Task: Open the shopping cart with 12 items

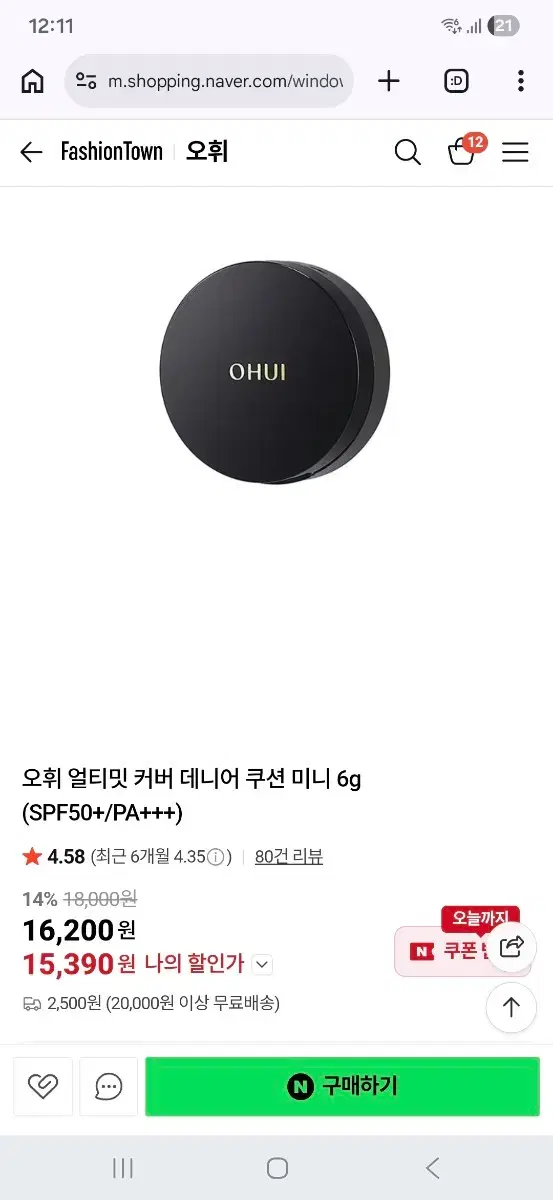Action: [463, 151]
